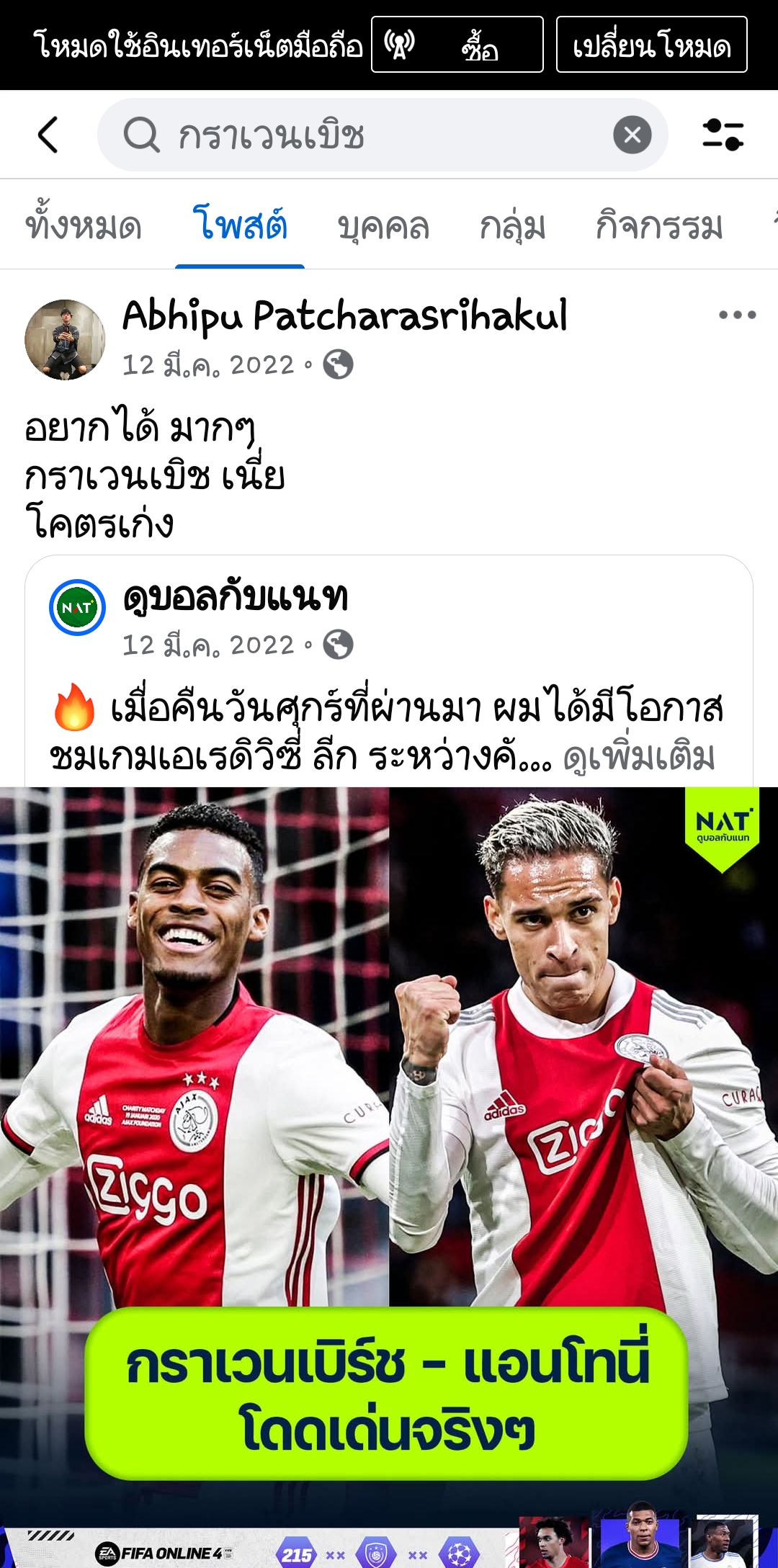Open the search filter settings
This screenshot has height=1568, width=778.
[x=723, y=135]
